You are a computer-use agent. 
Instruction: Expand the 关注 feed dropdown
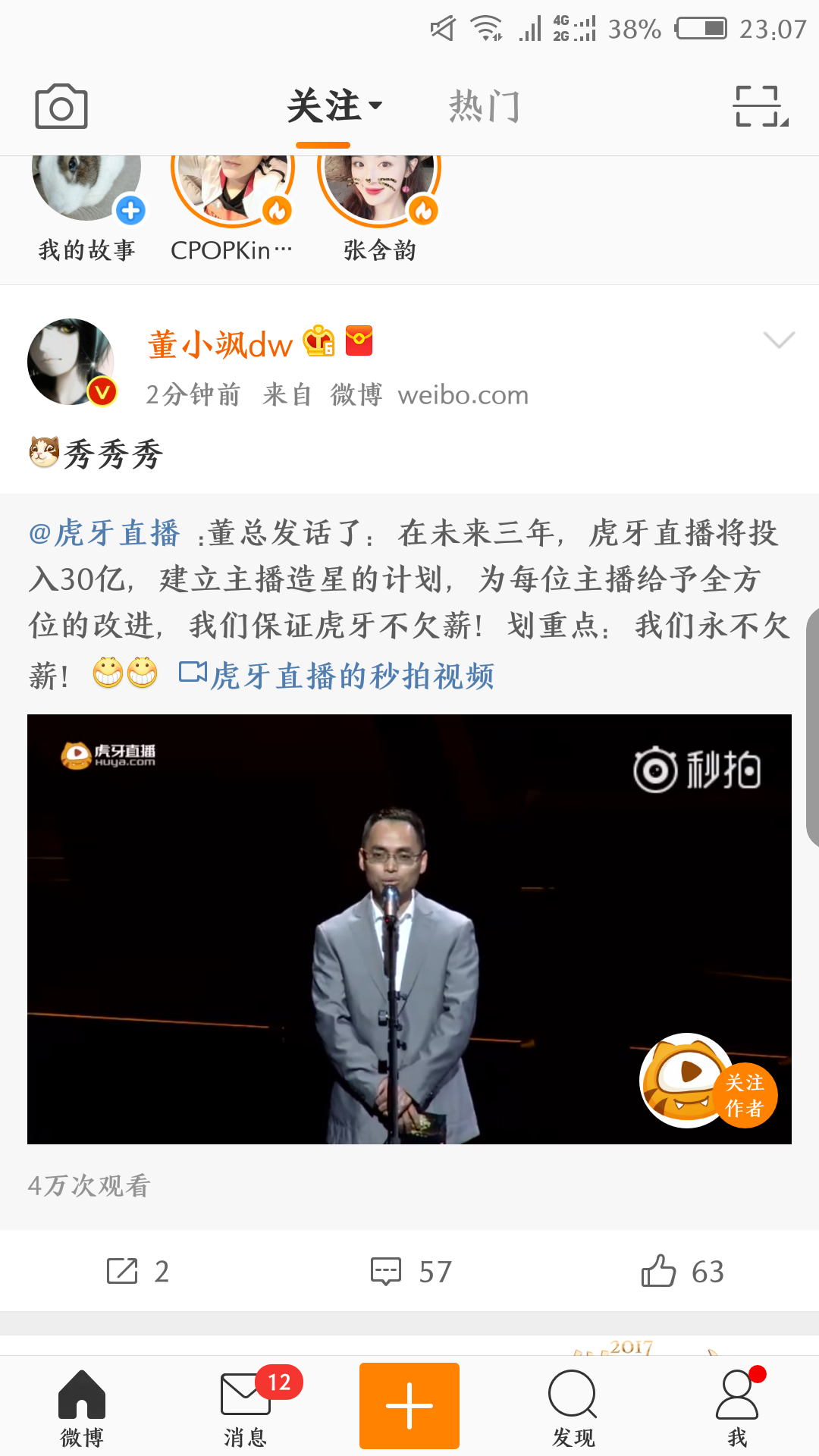(334, 106)
